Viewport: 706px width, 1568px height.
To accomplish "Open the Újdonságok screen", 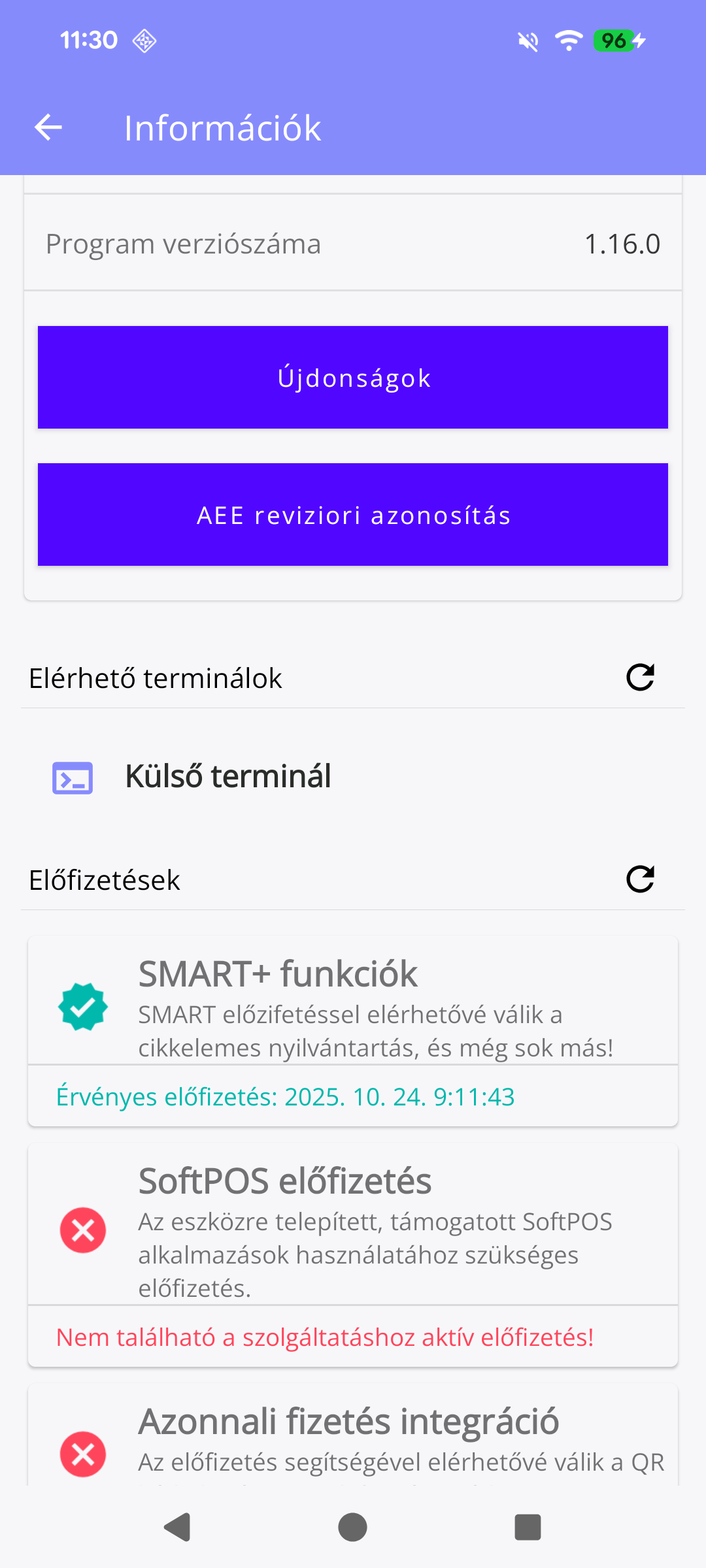I will [x=353, y=377].
